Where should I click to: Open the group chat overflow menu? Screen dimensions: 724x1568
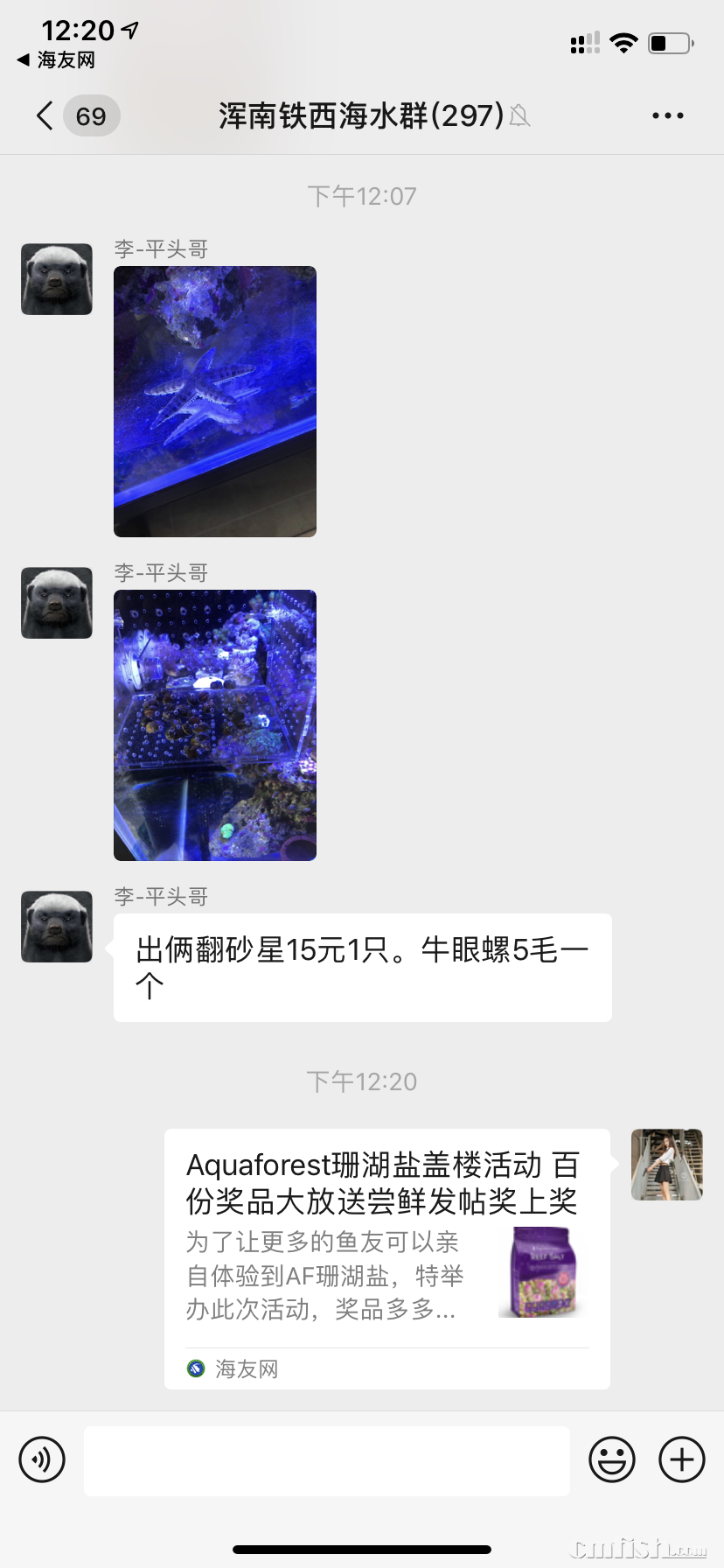tap(667, 115)
